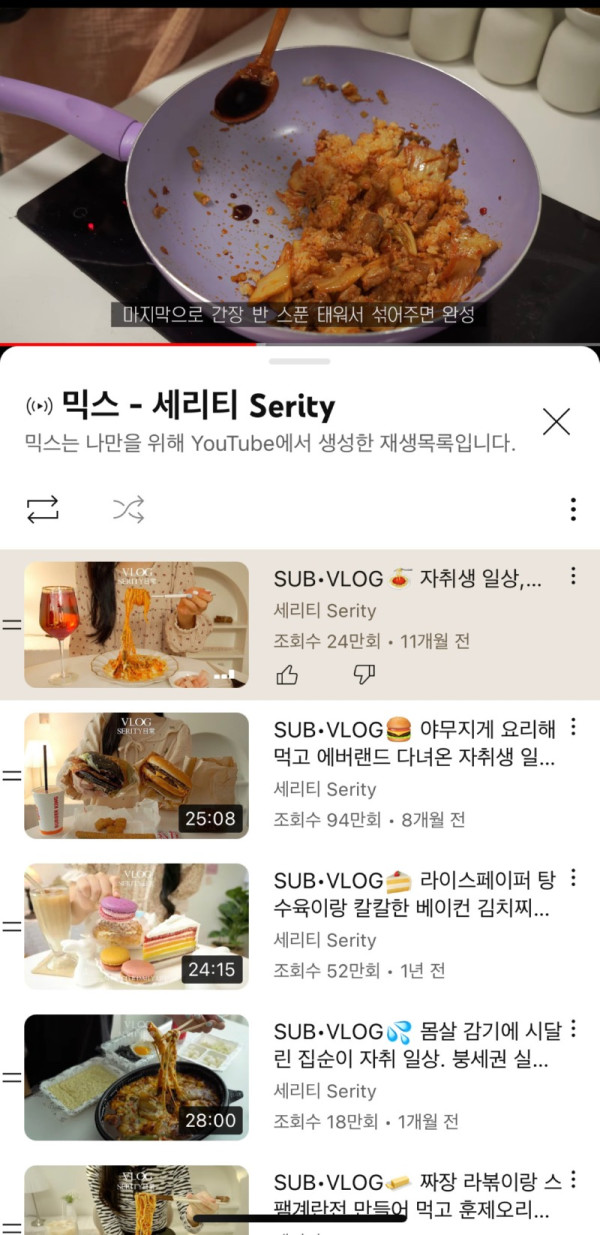Screen dimensions: 600x1235
Task: Close the 믹스 playlist panel
Action: tap(556, 422)
